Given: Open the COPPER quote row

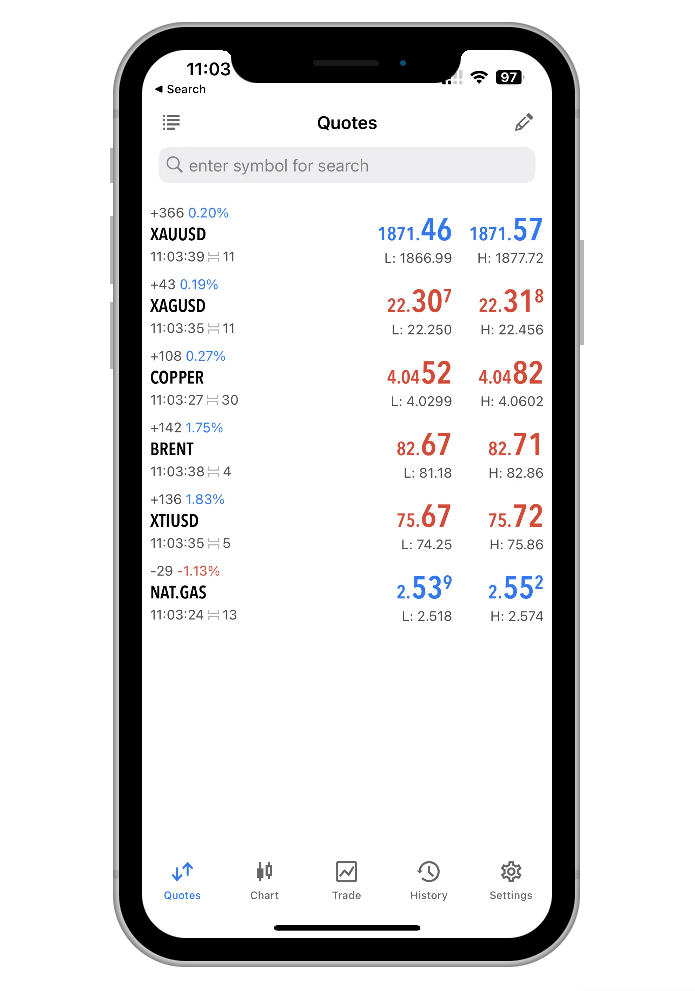Looking at the screenshot, I should point(346,378).
